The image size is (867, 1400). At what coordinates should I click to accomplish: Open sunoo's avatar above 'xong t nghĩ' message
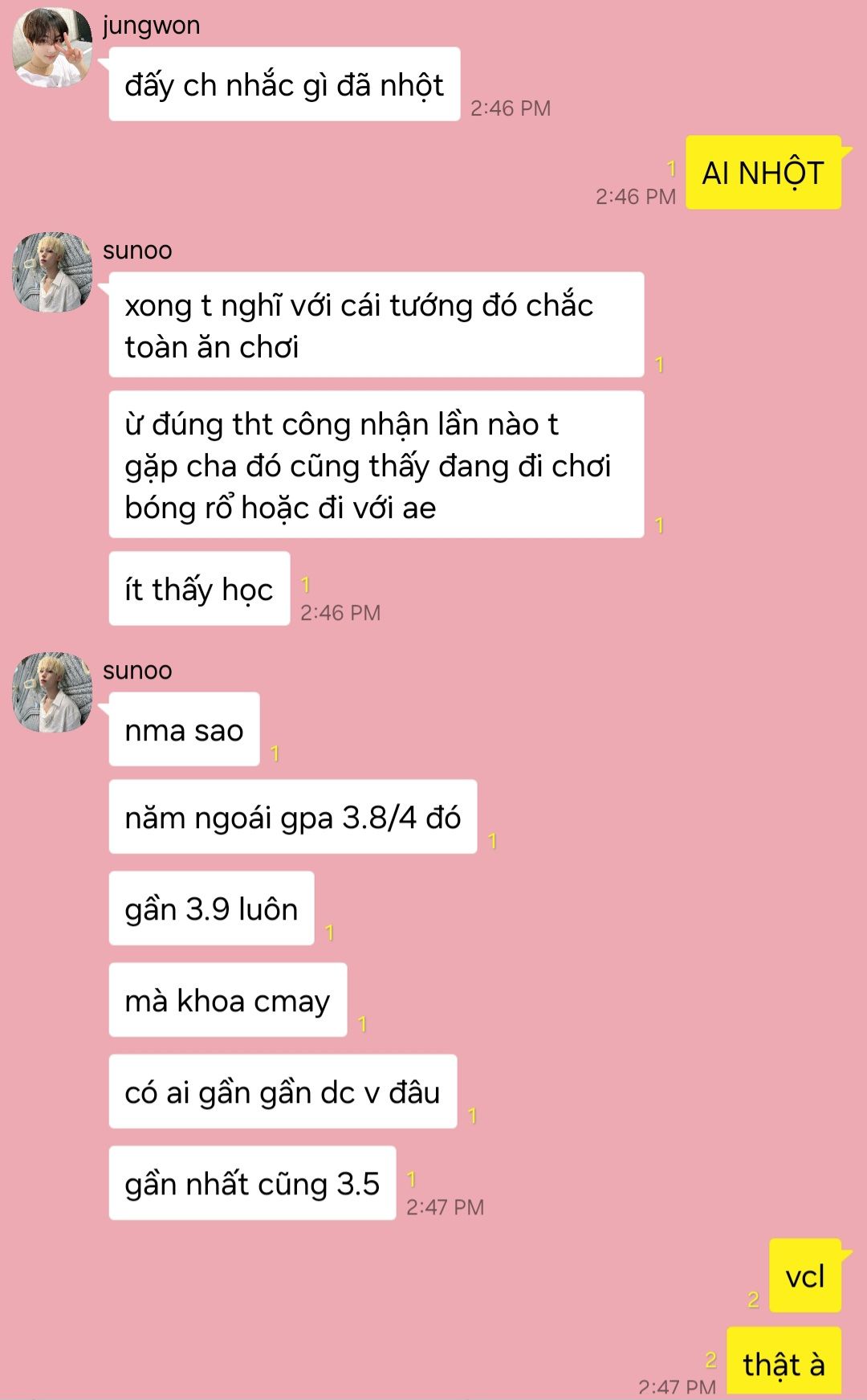click(x=52, y=272)
